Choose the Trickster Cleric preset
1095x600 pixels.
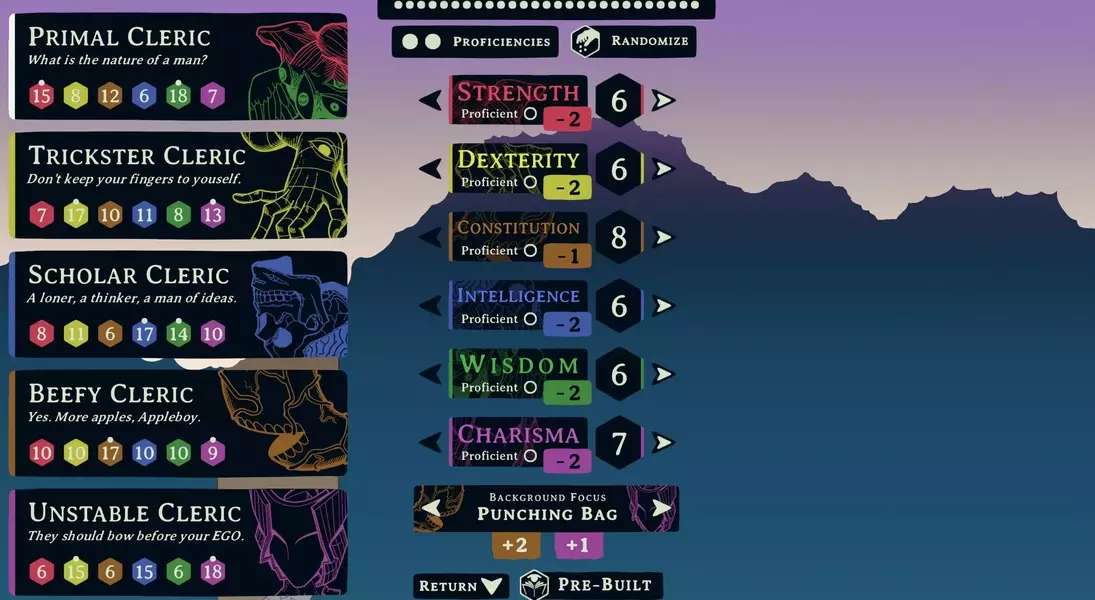tap(178, 185)
